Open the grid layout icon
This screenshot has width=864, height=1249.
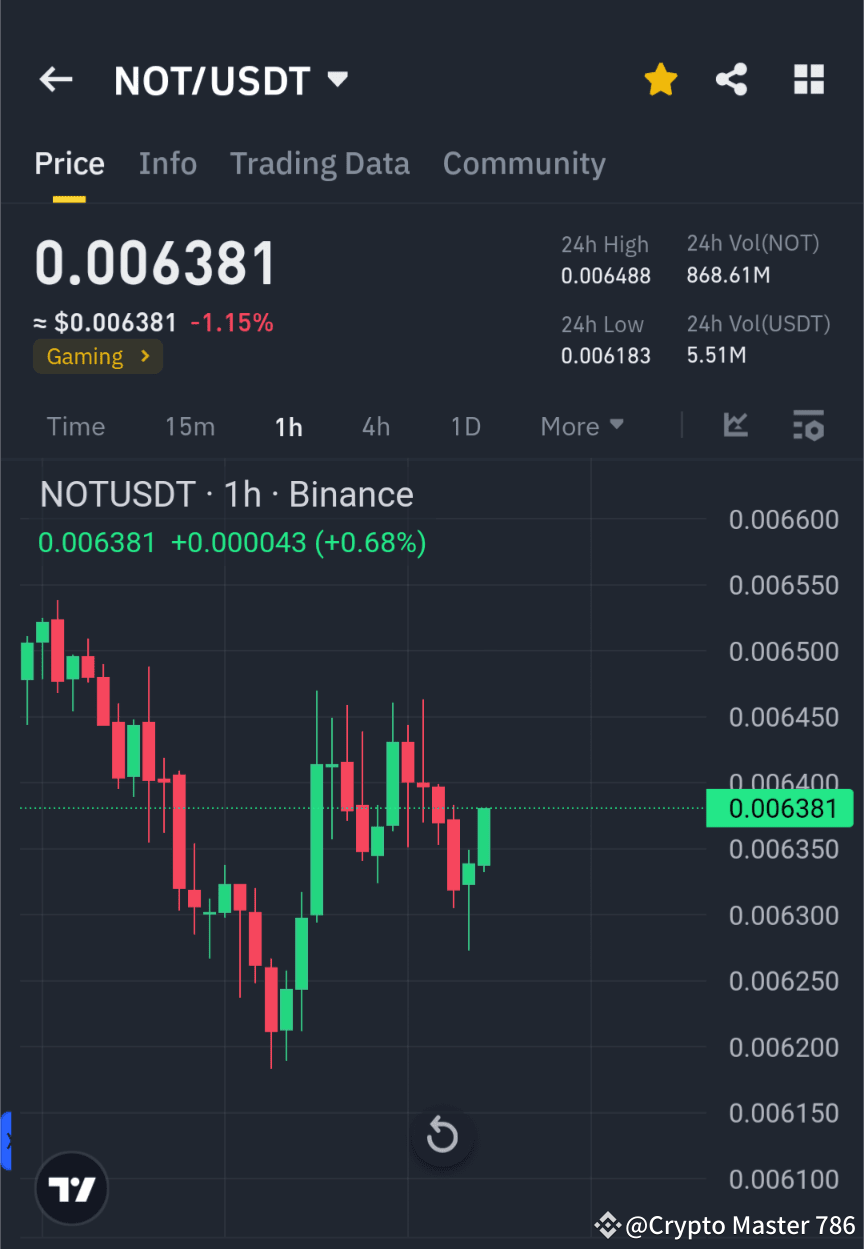(x=808, y=79)
